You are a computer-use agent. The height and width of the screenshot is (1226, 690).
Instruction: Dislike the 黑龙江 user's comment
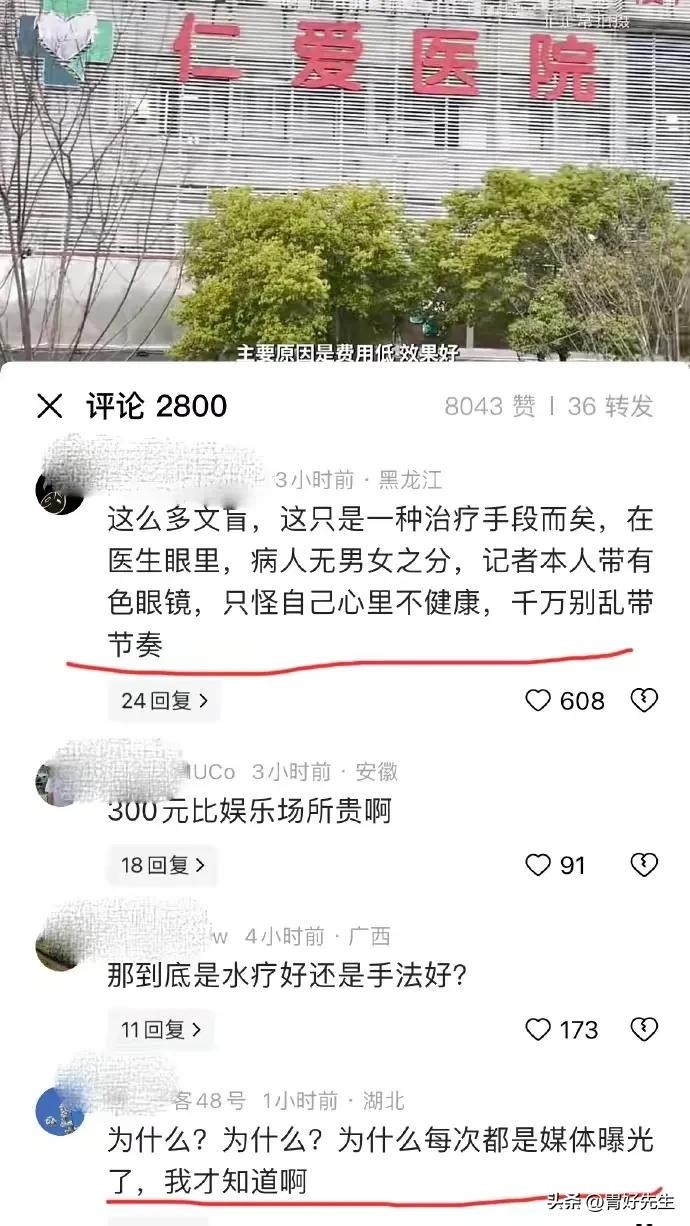[x=644, y=701]
